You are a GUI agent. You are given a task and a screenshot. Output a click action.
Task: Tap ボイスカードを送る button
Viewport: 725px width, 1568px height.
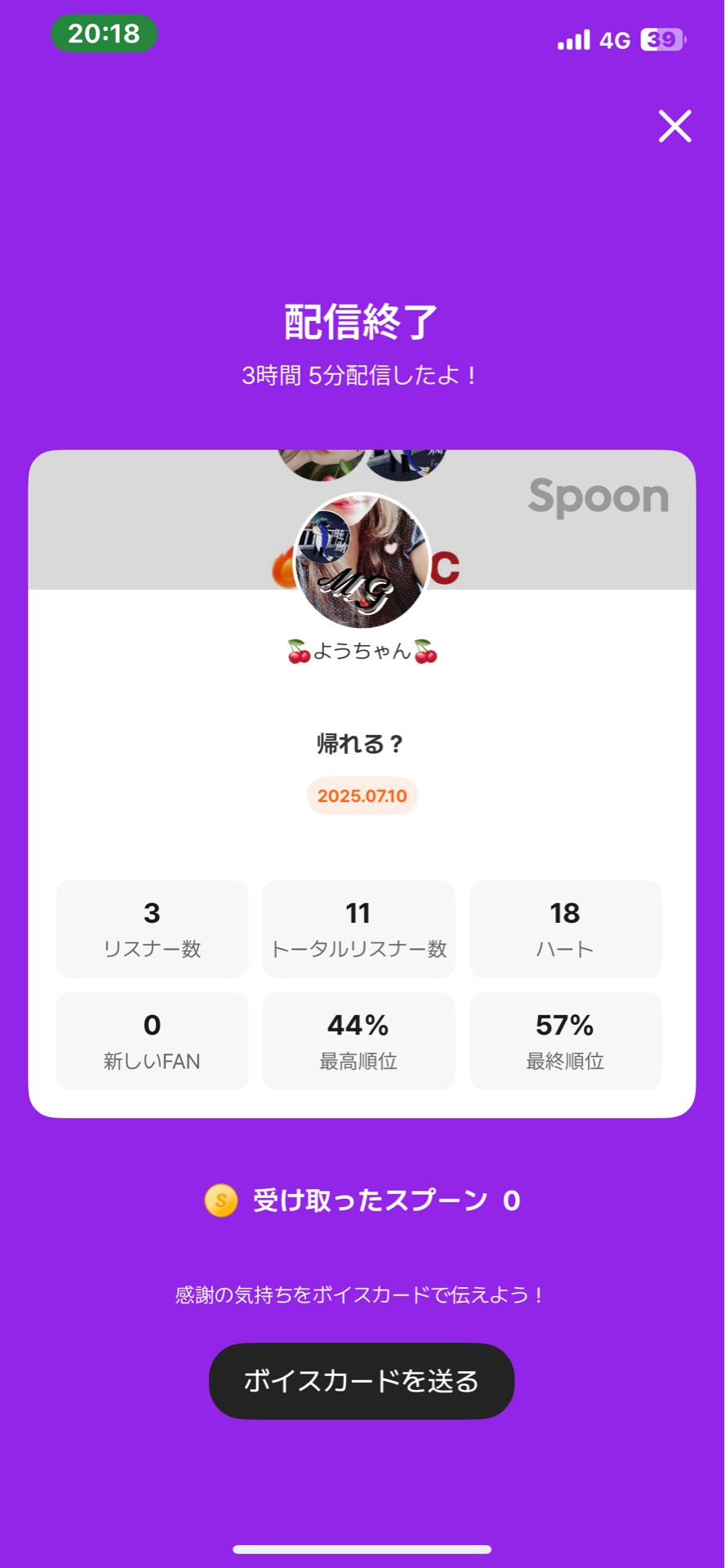(x=362, y=1381)
